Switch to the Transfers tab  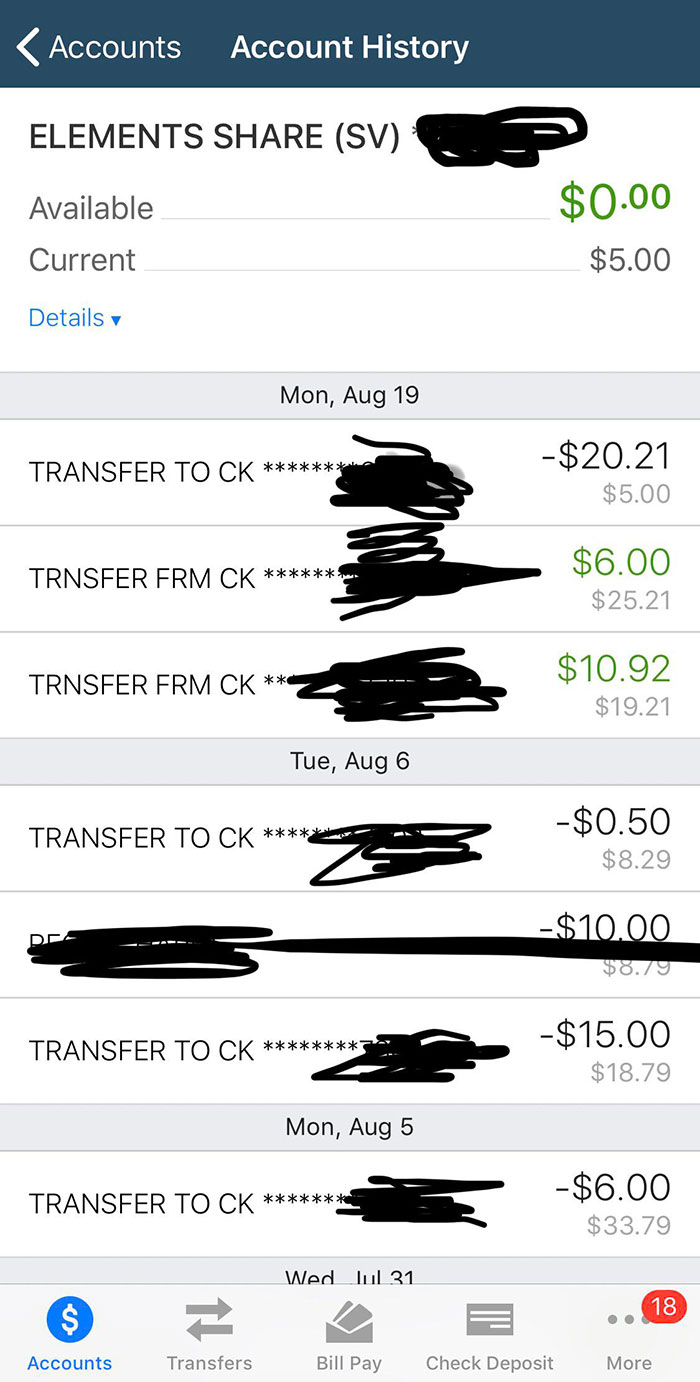(x=209, y=1335)
